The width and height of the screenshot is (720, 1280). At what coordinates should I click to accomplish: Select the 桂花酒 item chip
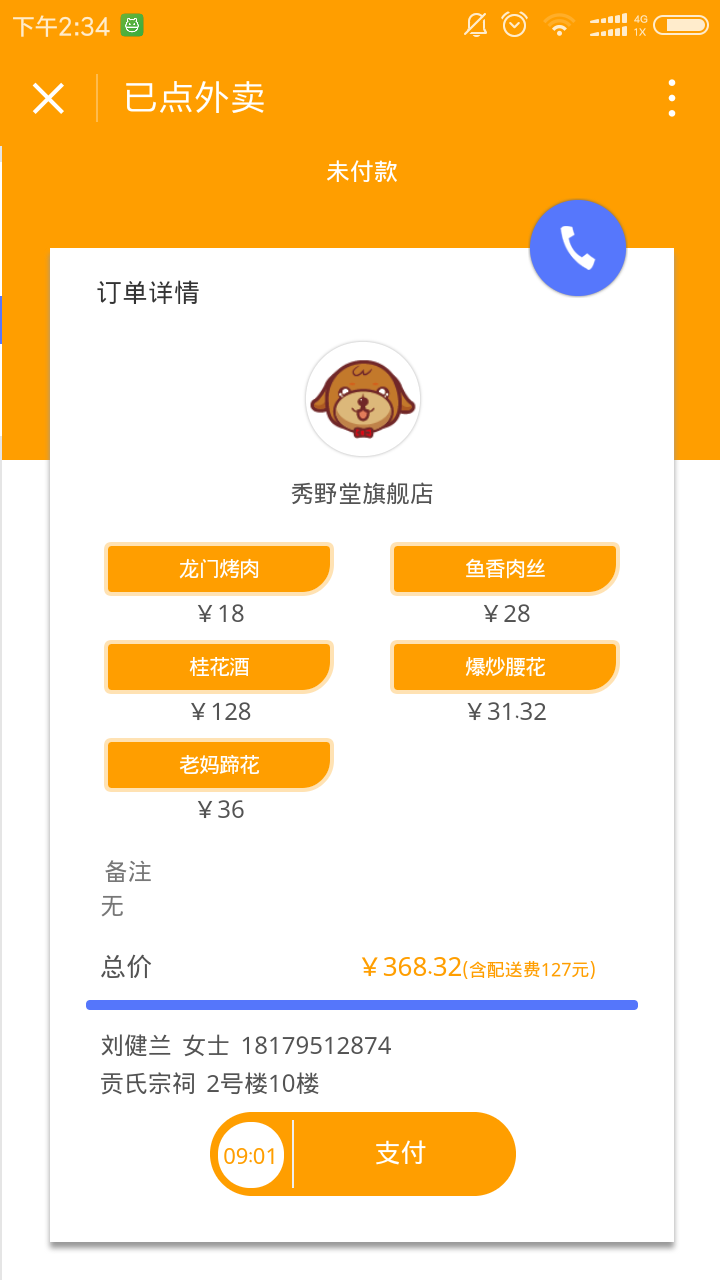coord(219,667)
